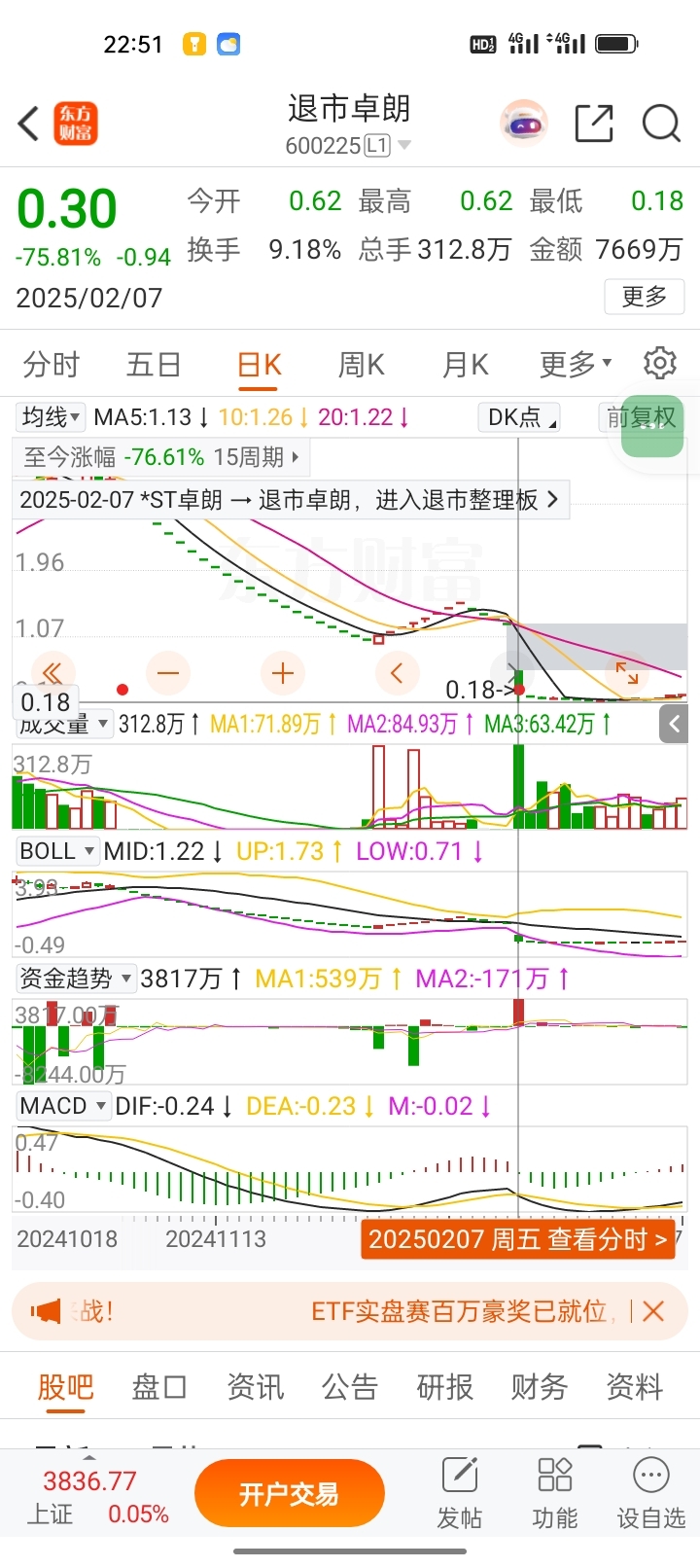Dismiss the ETF实盘赛 promo banner
Image resolution: width=700 pixels, height=1568 pixels.
(653, 1311)
